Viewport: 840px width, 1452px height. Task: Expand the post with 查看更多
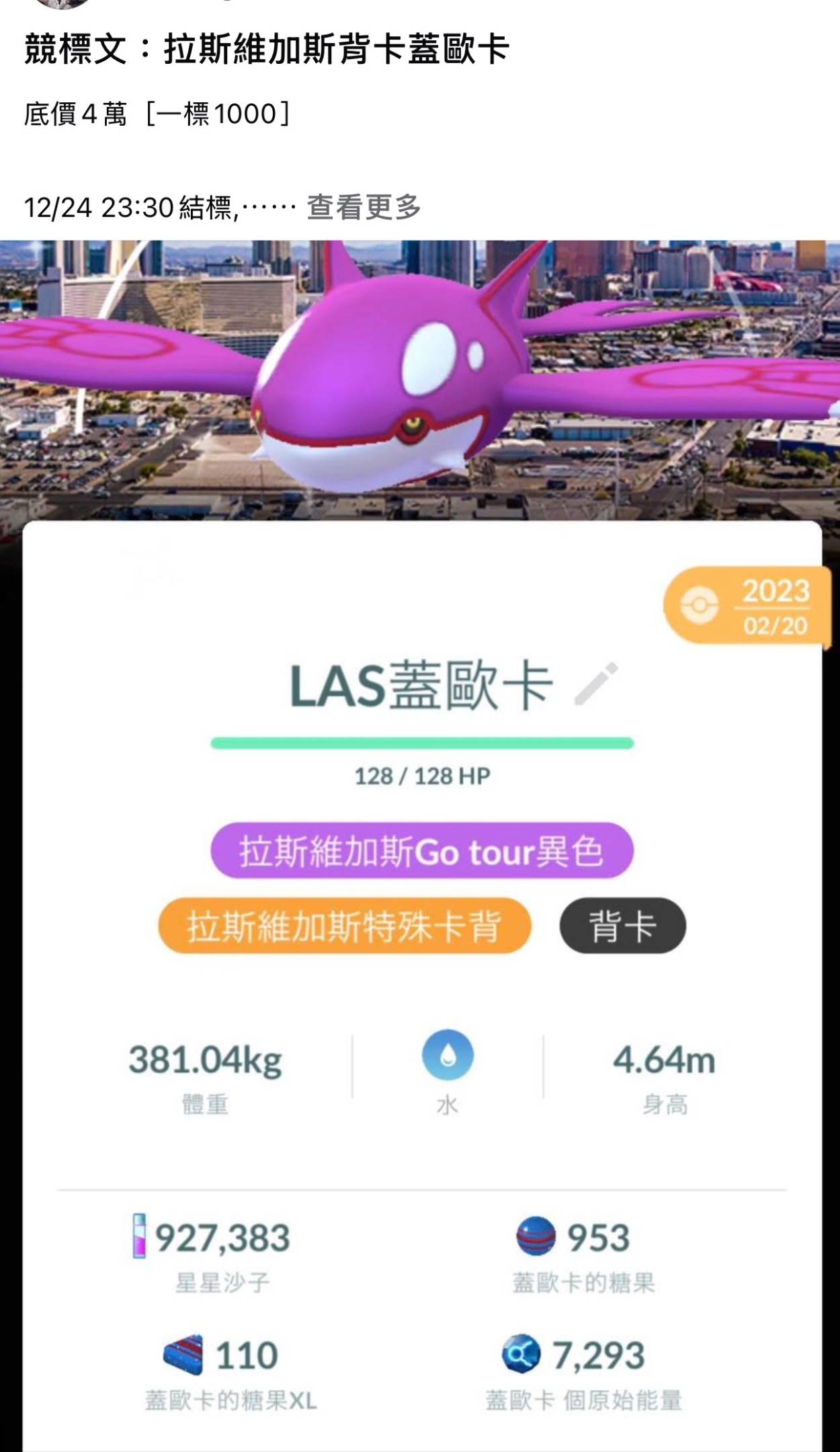click(x=364, y=207)
